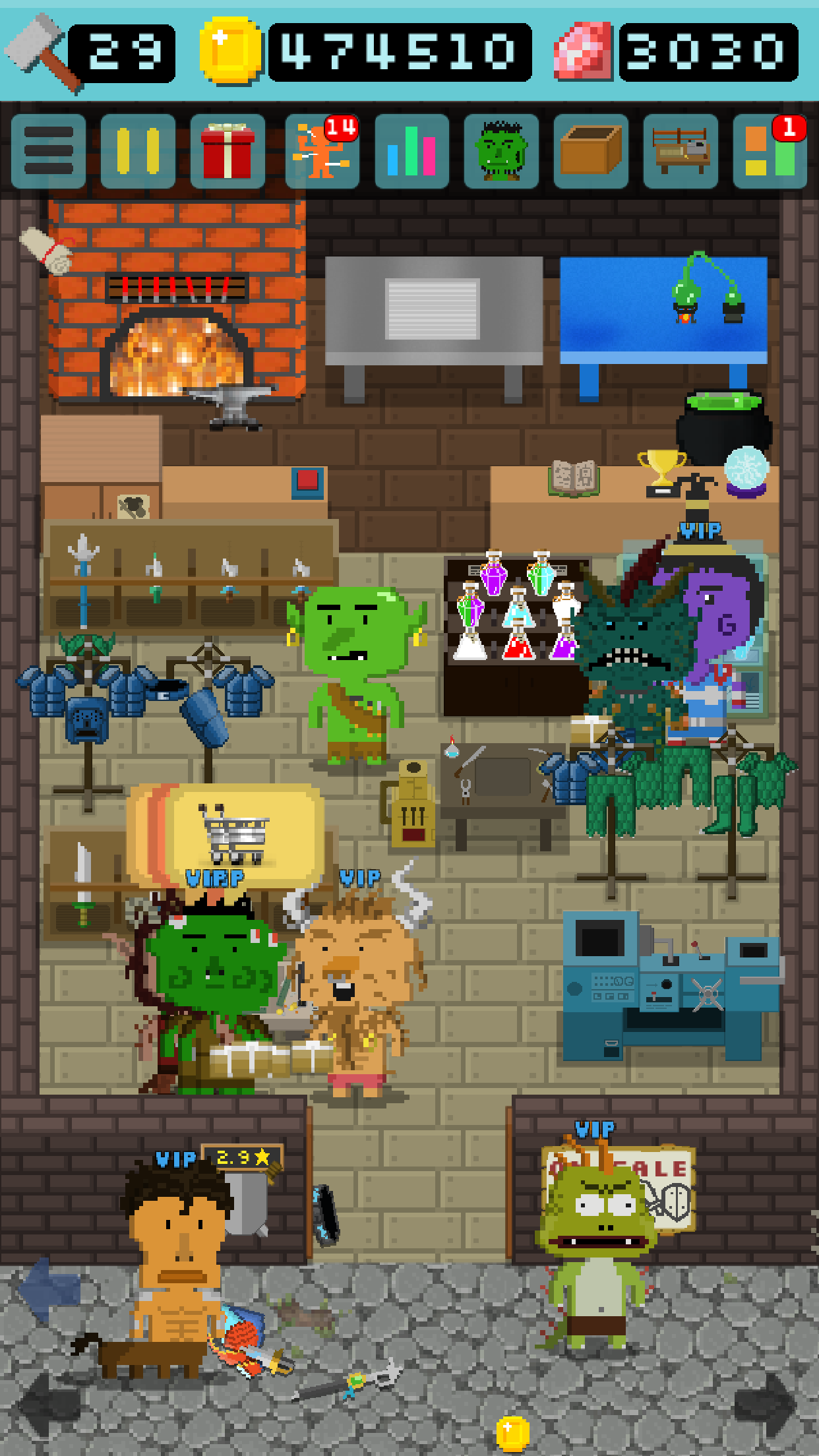Tap the brick forge furnace
This screenshot has height=1456, width=819.
(x=176, y=300)
